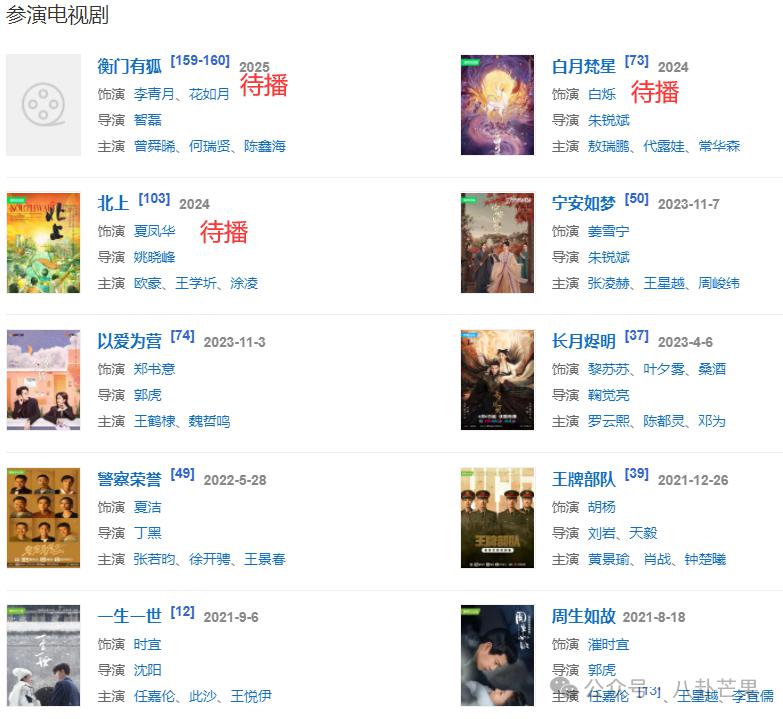Tap the 北上 title link
Viewport: 783px width, 719px height.
coord(113,203)
